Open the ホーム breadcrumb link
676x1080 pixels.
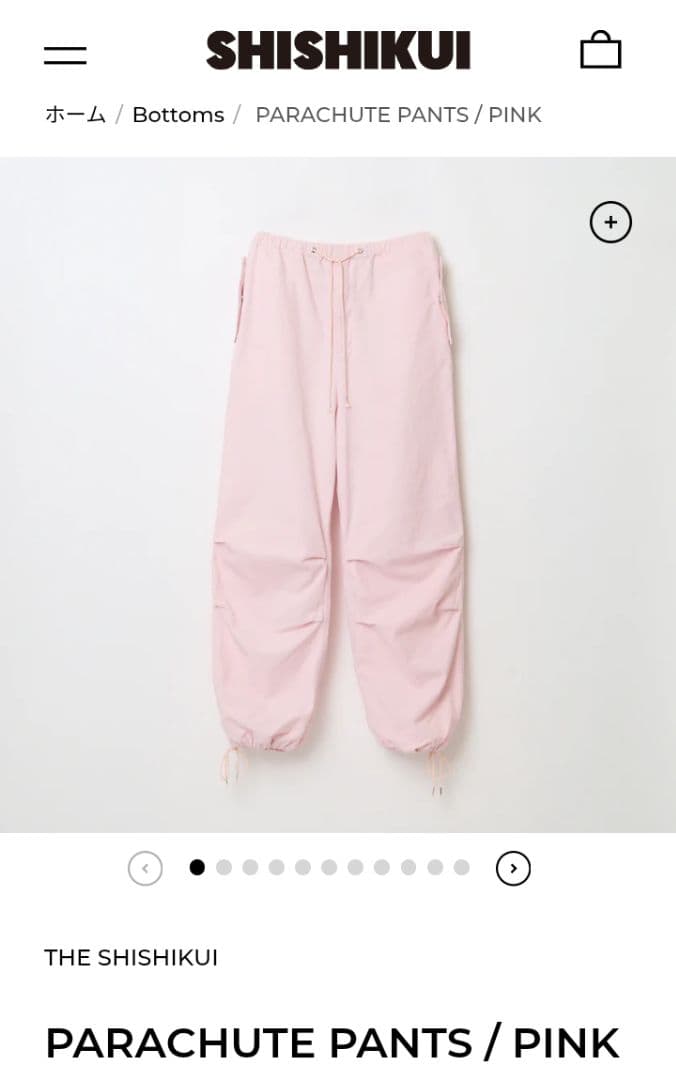pos(75,115)
